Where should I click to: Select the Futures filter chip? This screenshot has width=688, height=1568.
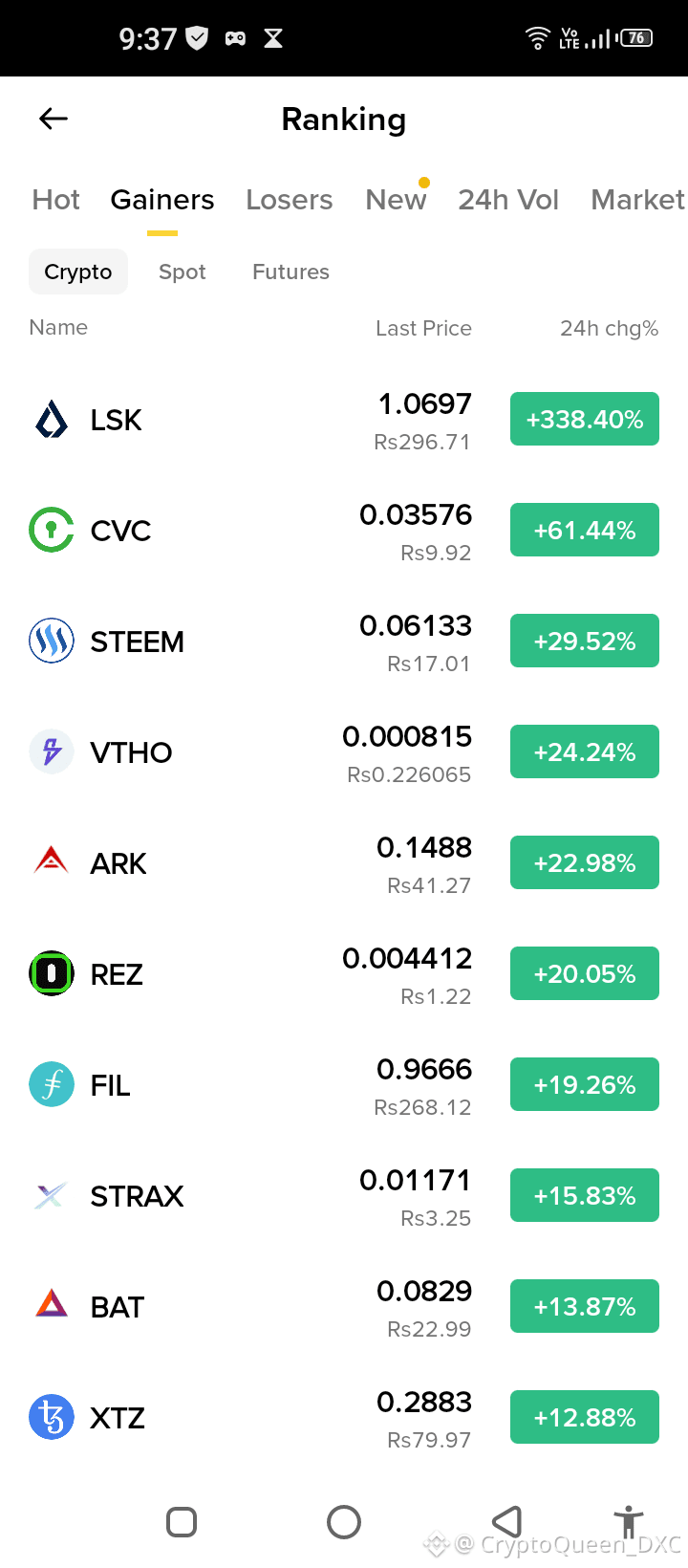290,272
